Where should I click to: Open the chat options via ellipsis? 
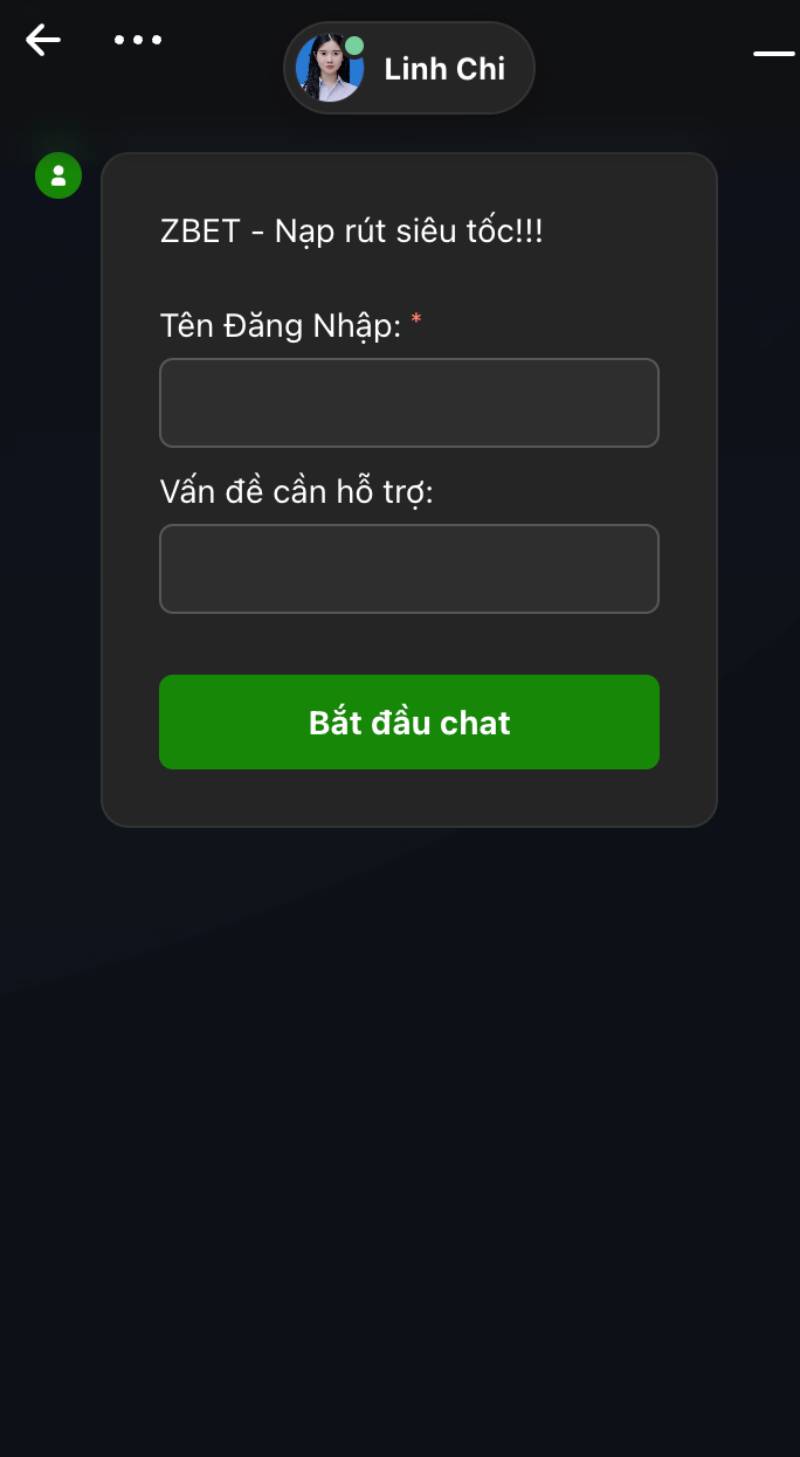(137, 40)
